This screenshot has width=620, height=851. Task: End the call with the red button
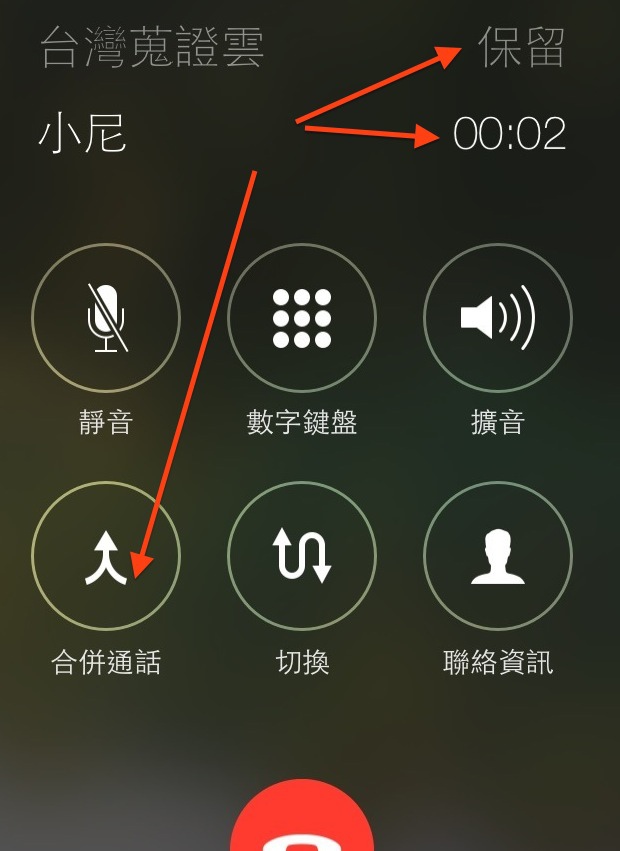click(302, 825)
